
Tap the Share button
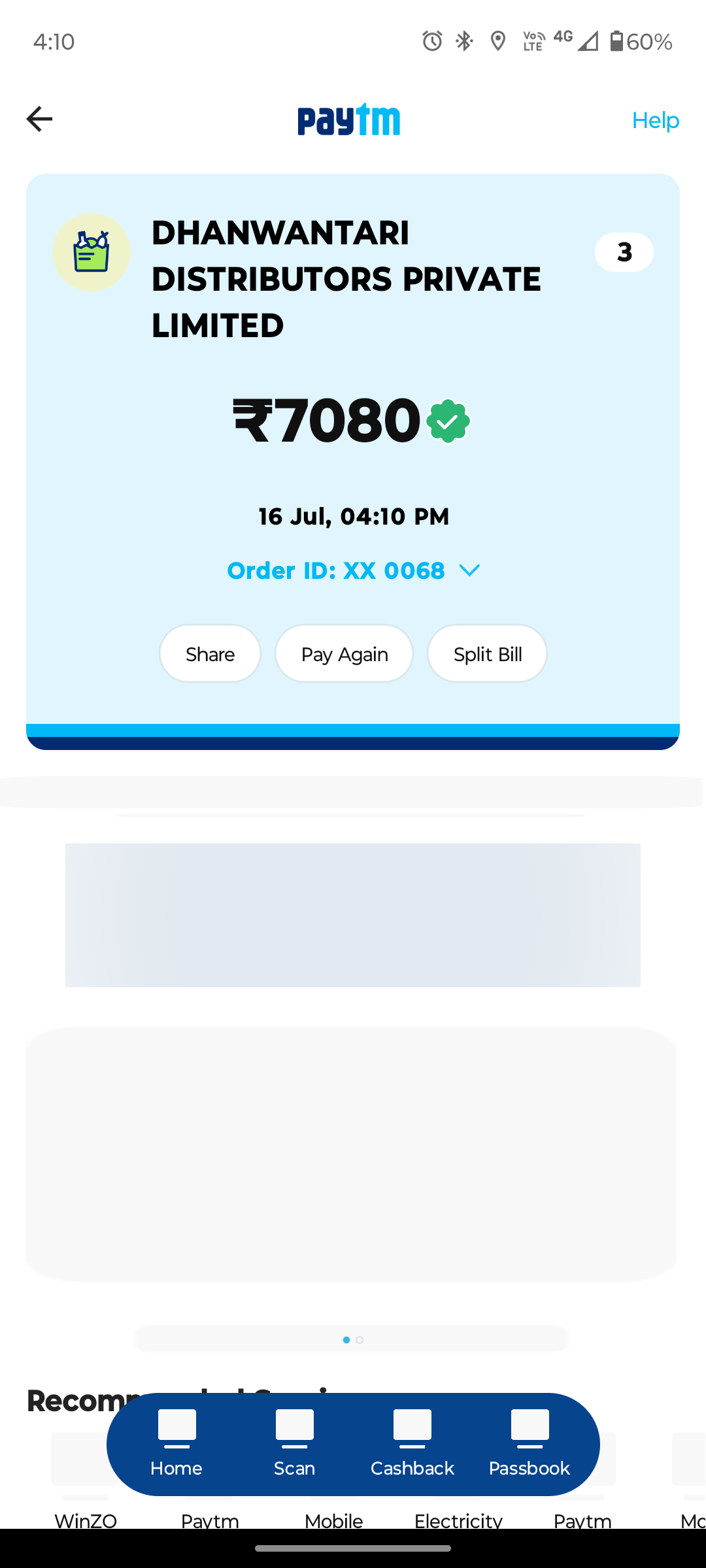[210, 654]
